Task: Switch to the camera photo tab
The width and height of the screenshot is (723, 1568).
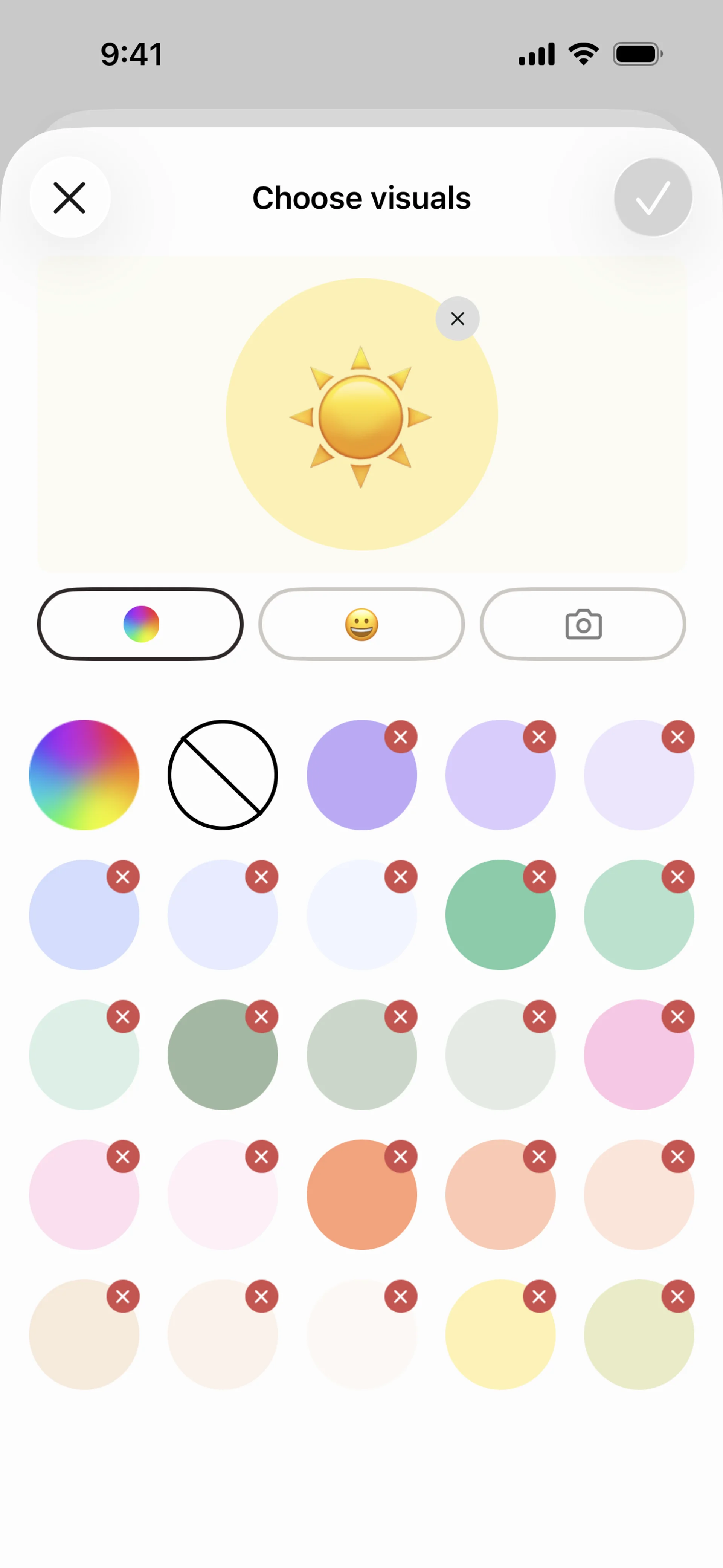Action: (583, 624)
